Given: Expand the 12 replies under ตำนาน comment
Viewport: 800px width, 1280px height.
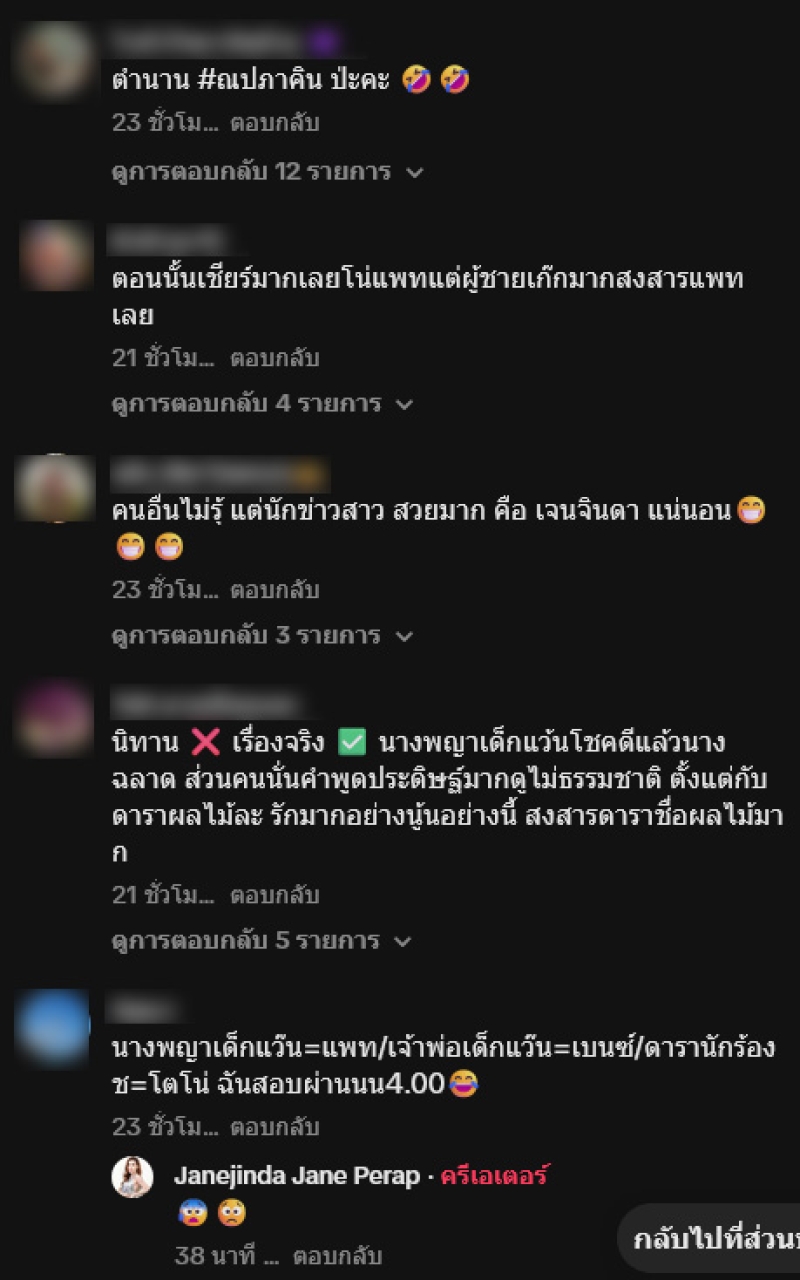Looking at the screenshot, I should (x=266, y=172).
